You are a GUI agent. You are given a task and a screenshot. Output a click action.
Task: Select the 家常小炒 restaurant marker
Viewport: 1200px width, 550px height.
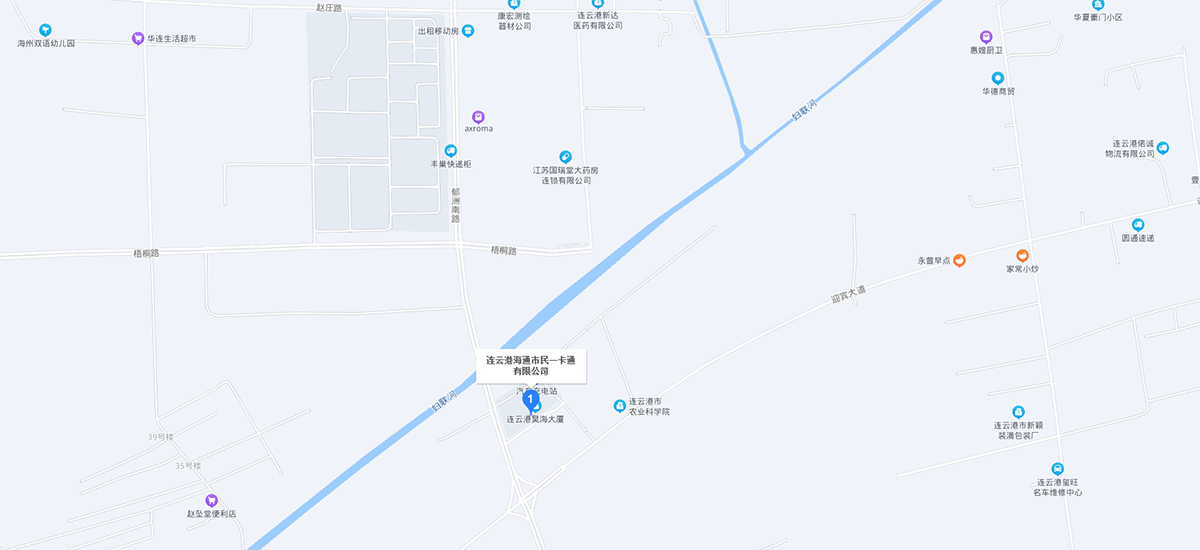[1022, 256]
